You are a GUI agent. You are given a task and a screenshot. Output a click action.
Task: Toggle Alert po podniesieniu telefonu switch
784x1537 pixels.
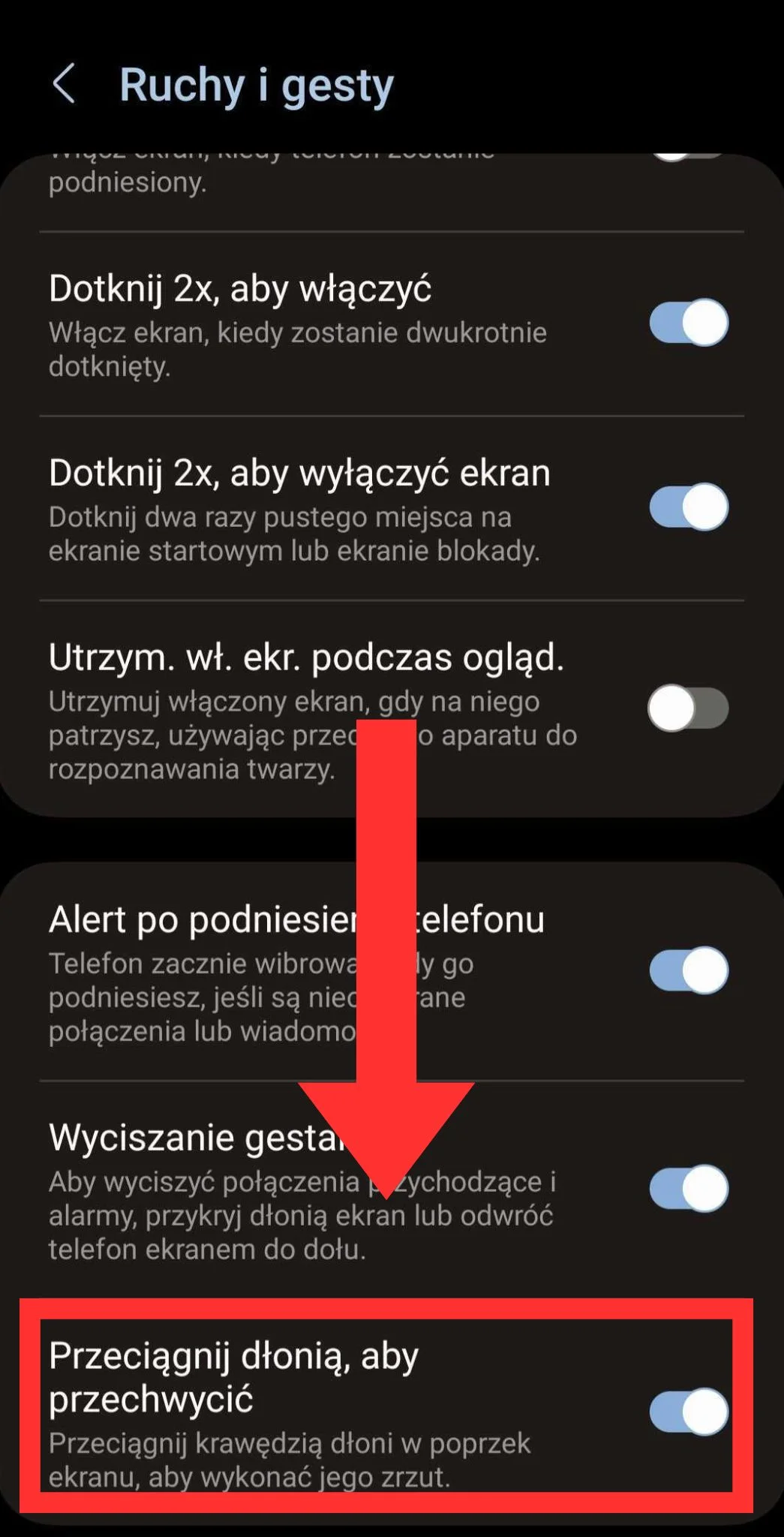coord(688,970)
